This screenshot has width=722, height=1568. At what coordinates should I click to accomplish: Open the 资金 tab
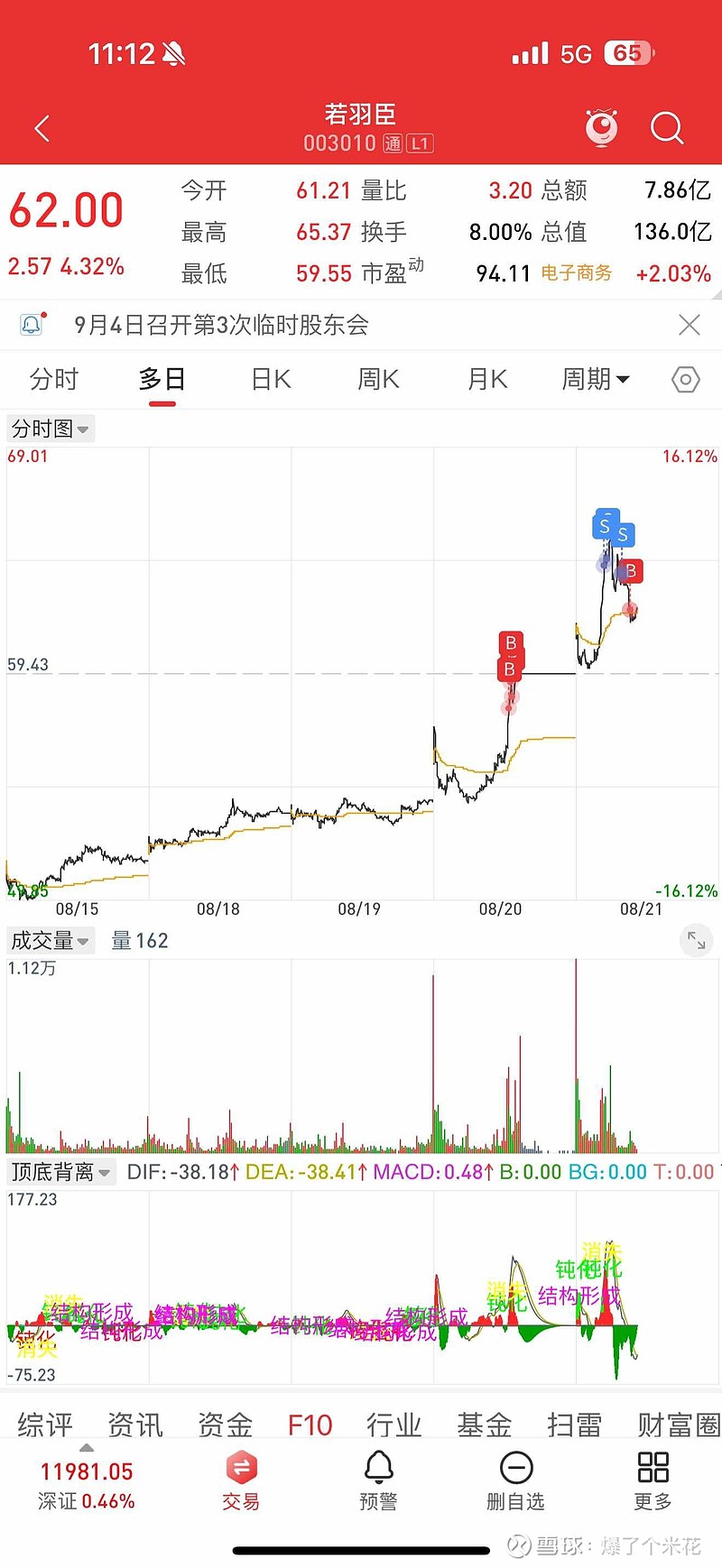(x=225, y=1425)
